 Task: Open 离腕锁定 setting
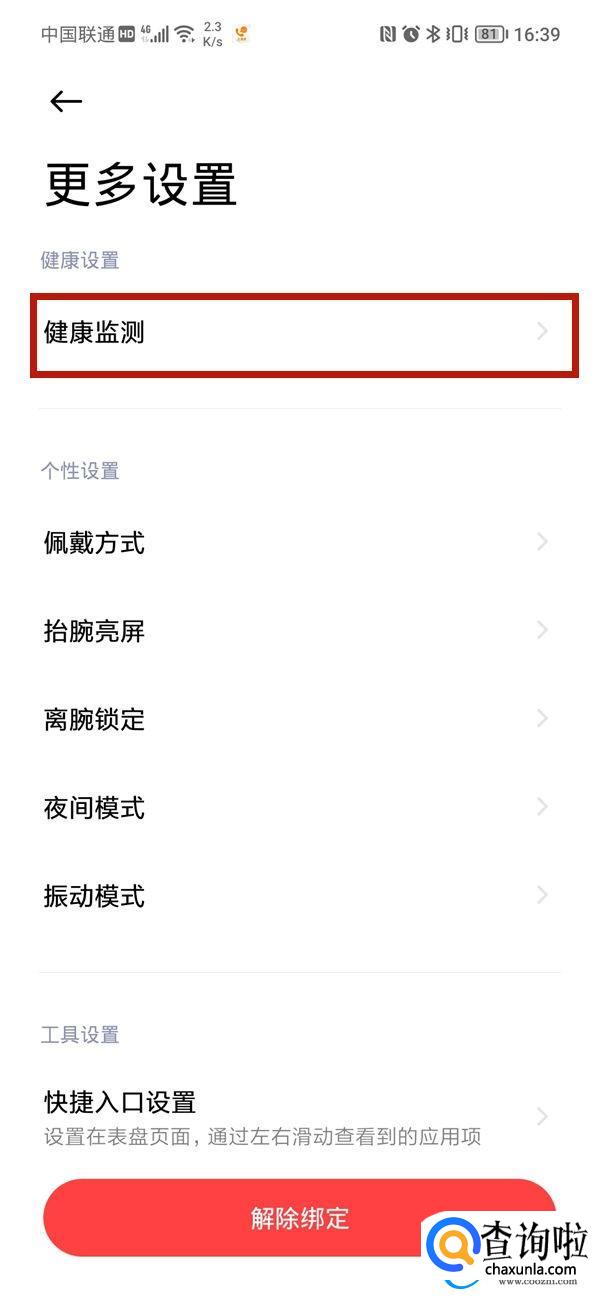point(300,719)
